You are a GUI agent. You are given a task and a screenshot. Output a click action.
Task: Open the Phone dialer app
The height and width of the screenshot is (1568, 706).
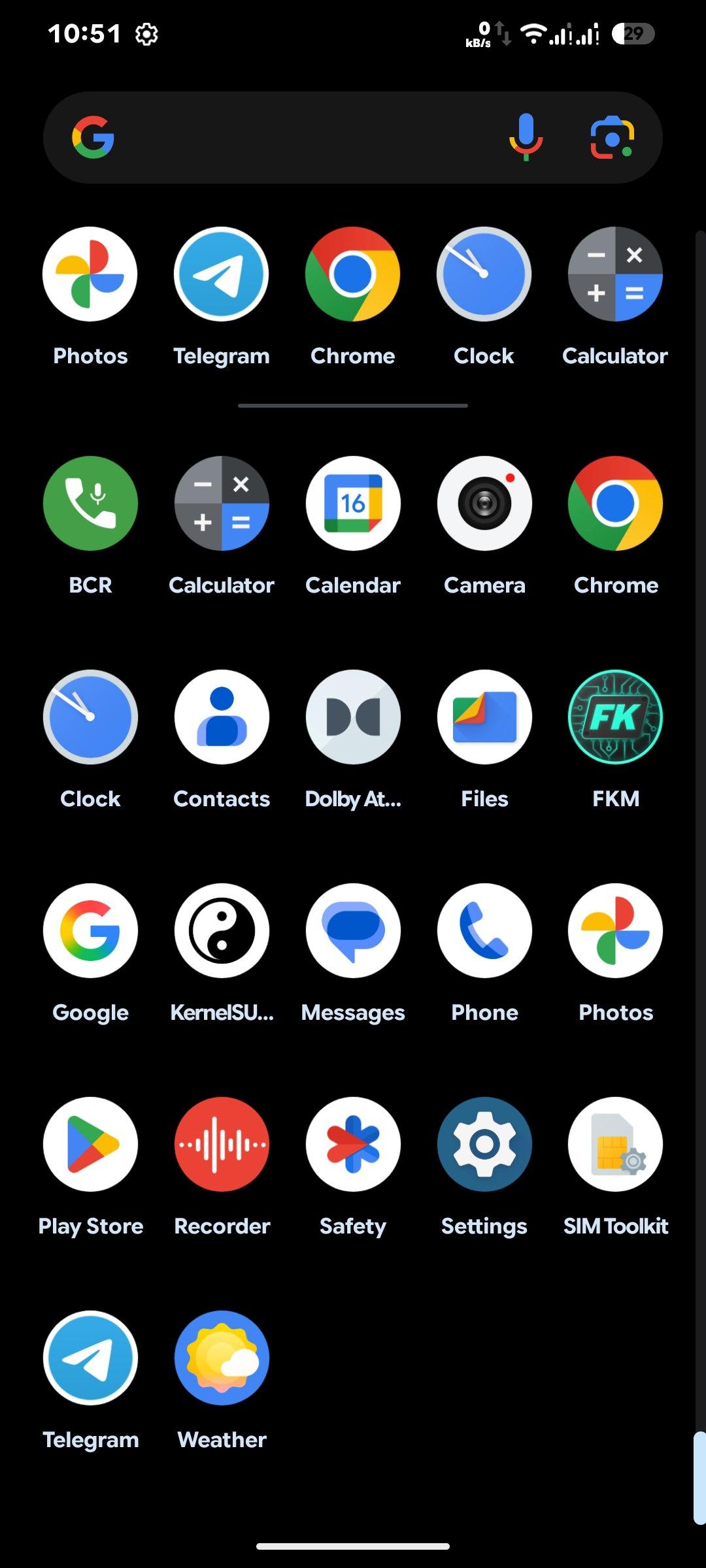tap(484, 931)
